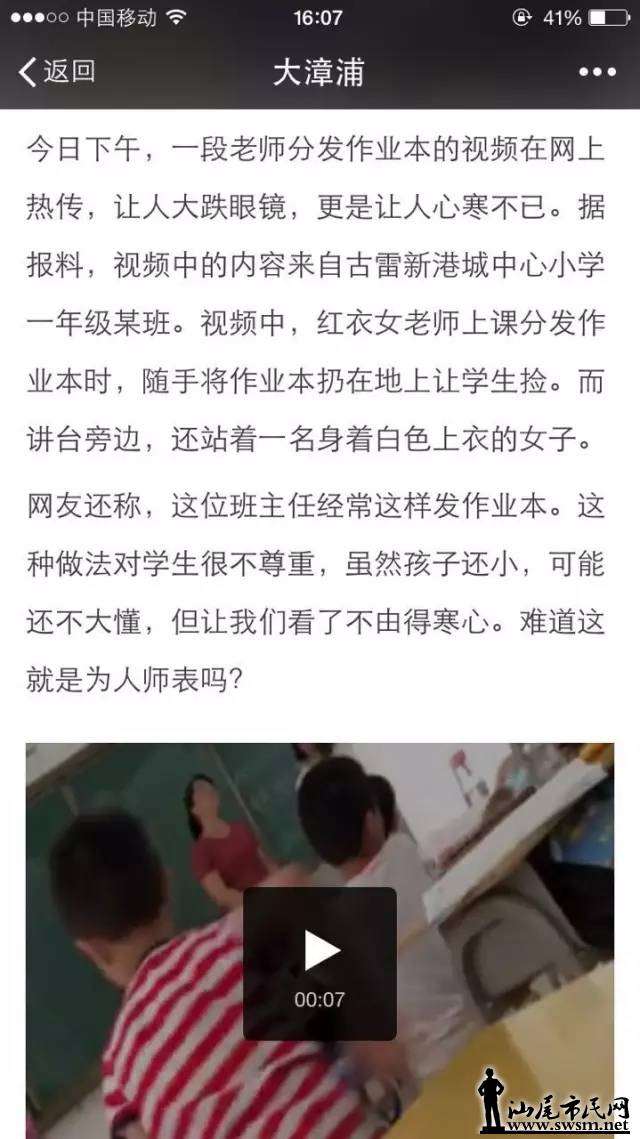Screen dimensions: 640x1139
Task: Open the three-dot overflow menu
Action: click(x=597, y=72)
